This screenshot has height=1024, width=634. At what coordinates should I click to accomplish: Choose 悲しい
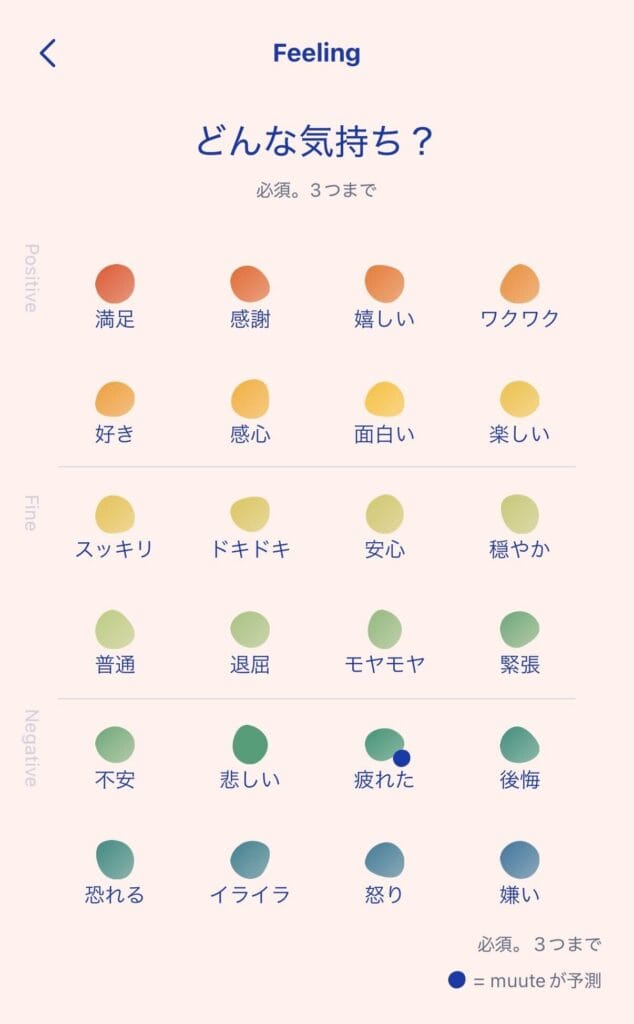point(250,745)
